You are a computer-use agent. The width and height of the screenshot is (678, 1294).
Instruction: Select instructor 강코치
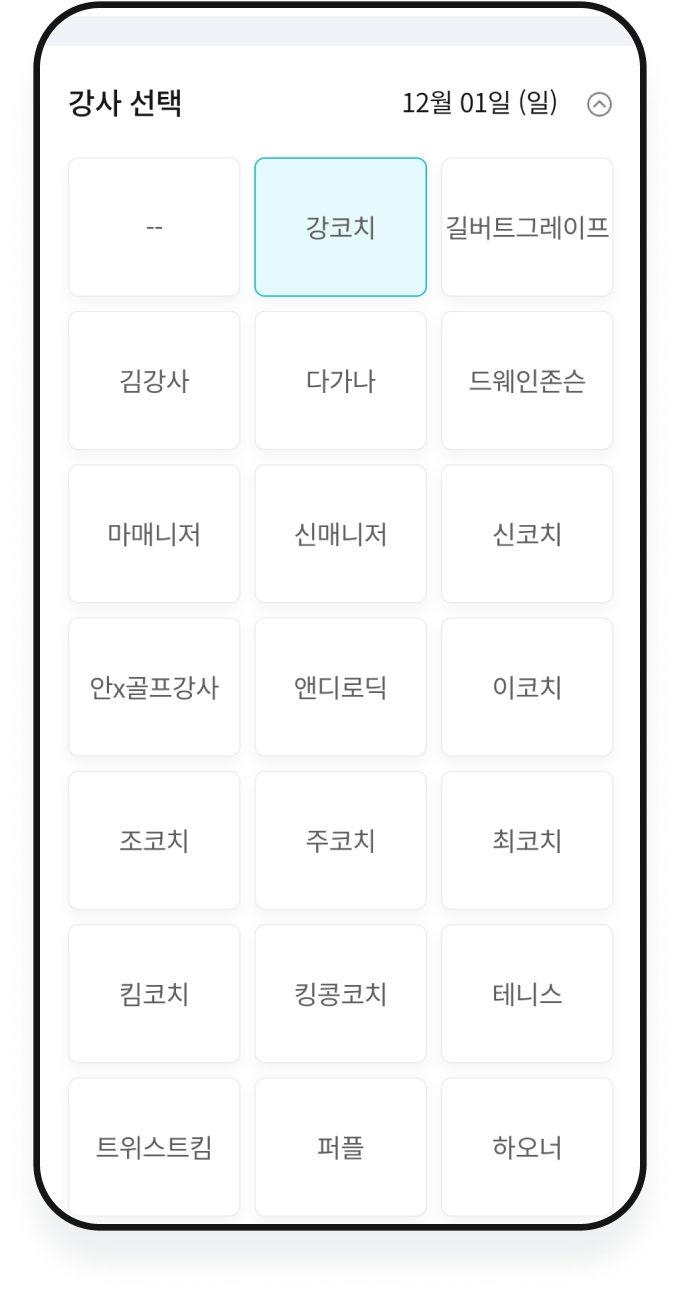tap(340, 227)
